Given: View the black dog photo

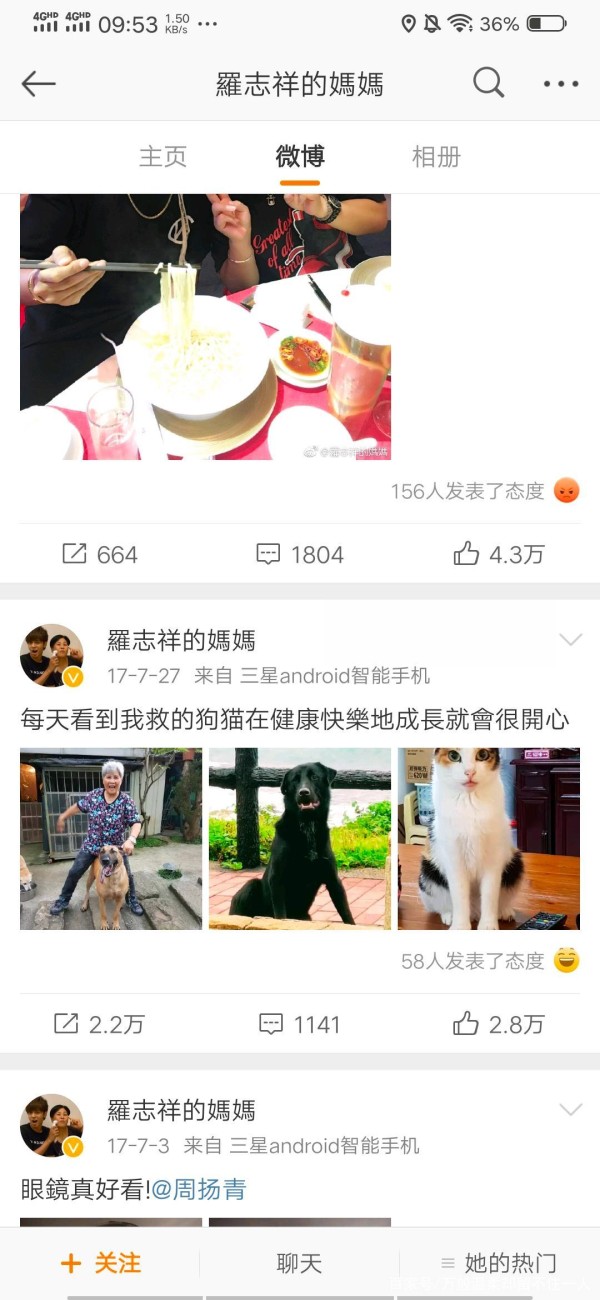Looking at the screenshot, I should point(300,839).
